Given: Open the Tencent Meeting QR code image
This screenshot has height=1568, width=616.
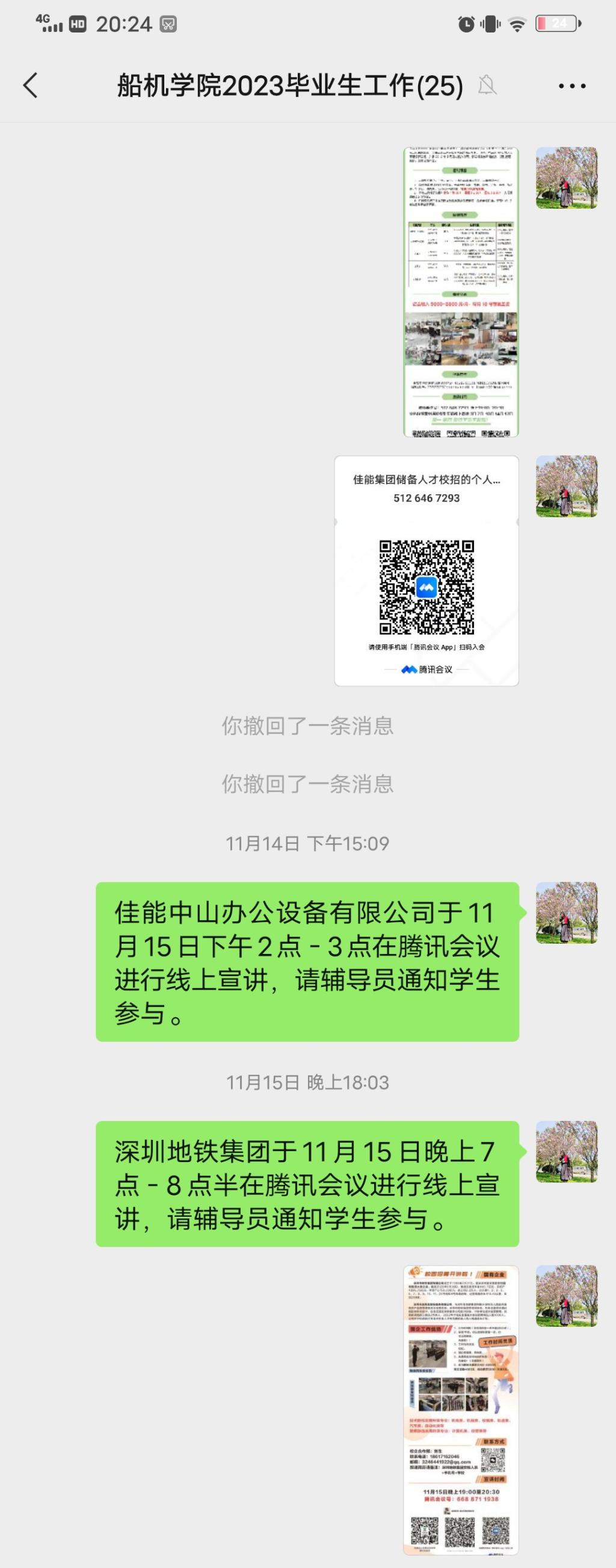Looking at the screenshot, I should (x=426, y=571).
